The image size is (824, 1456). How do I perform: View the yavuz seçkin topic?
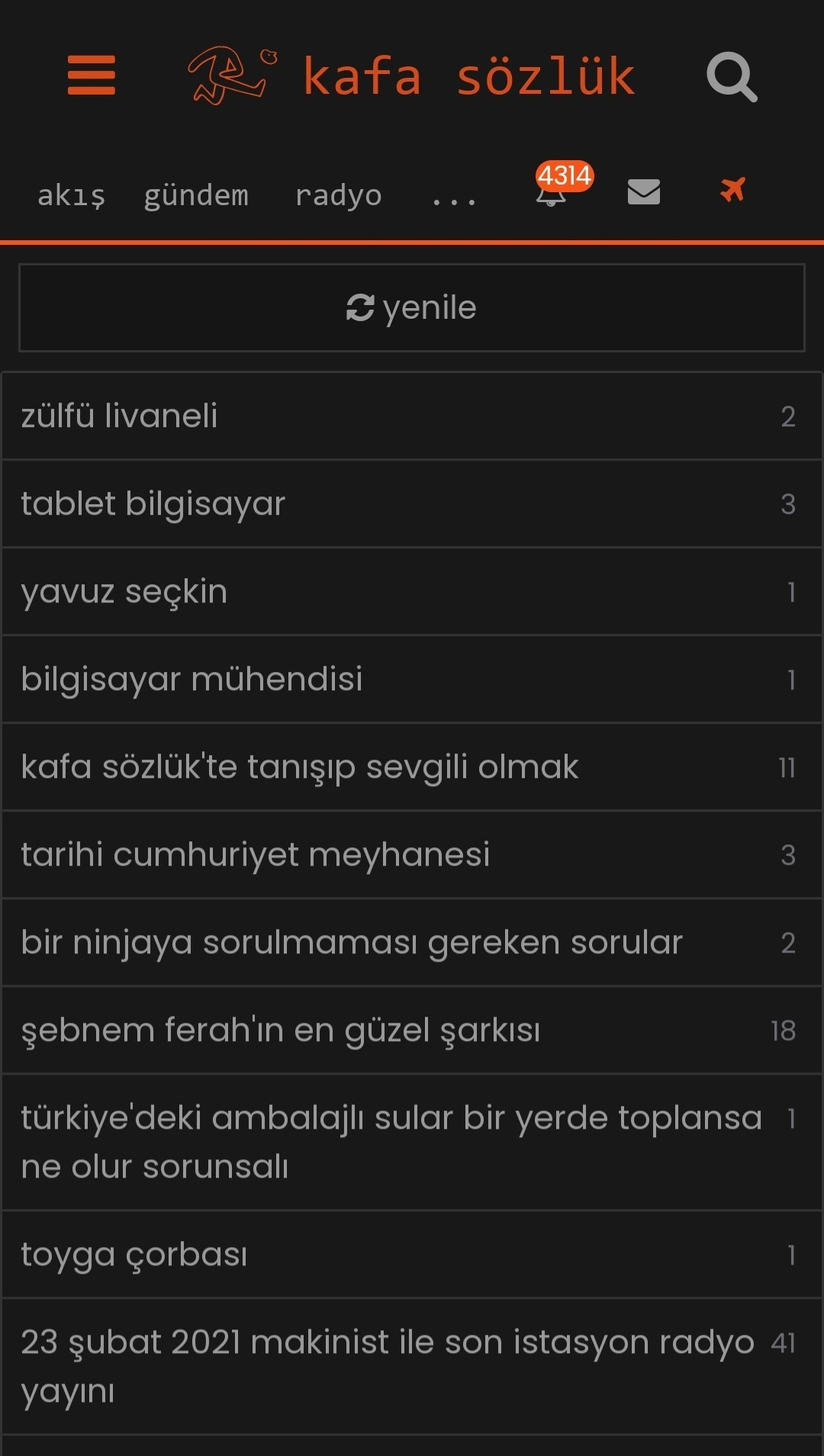124,592
